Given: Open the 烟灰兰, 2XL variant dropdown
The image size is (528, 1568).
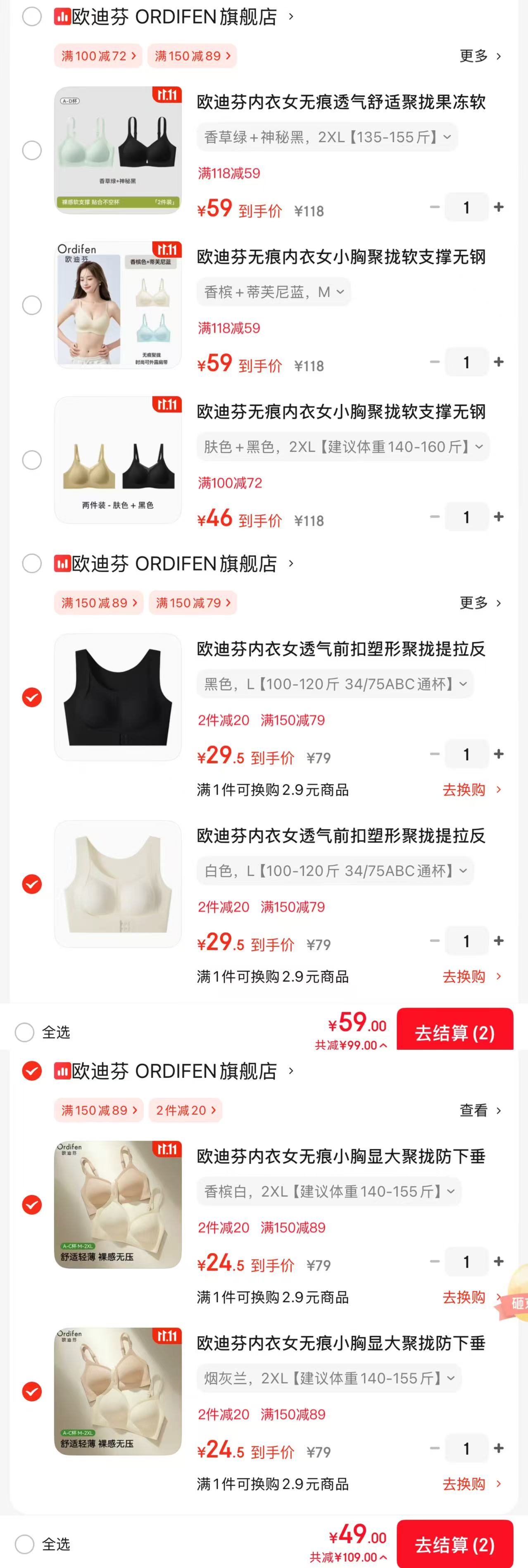Looking at the screenshot, I should point(328,1378).
